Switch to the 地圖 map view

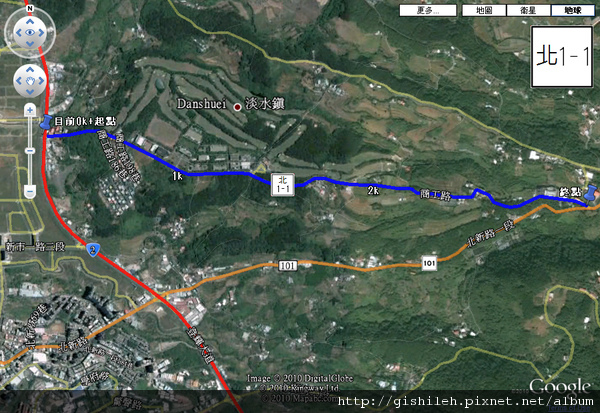[484, 10]
